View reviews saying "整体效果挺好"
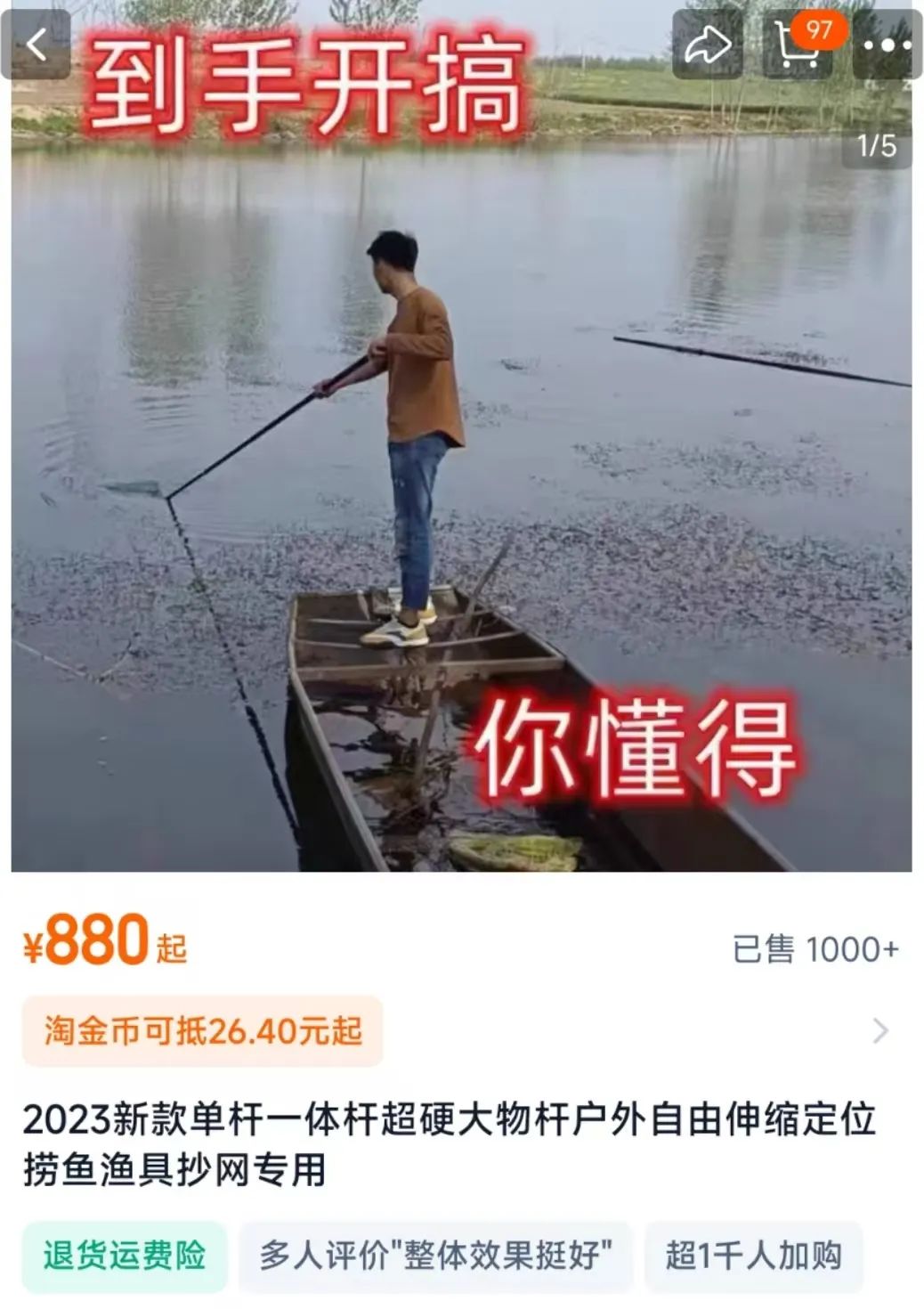The width and height of the screenshot is (924, 1309). (x=436, y=1256)
